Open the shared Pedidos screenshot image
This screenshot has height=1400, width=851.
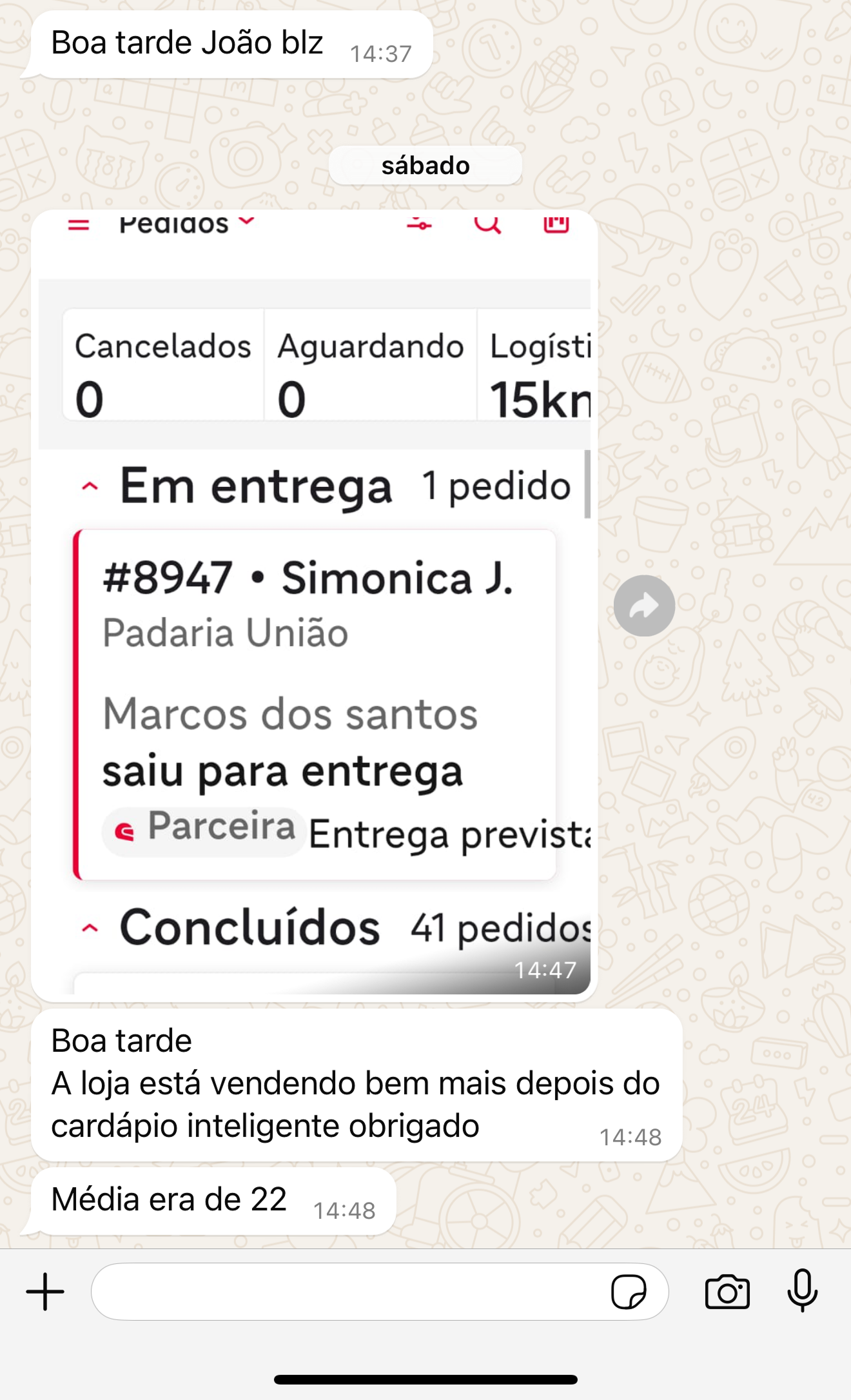[x=314, y=605]
